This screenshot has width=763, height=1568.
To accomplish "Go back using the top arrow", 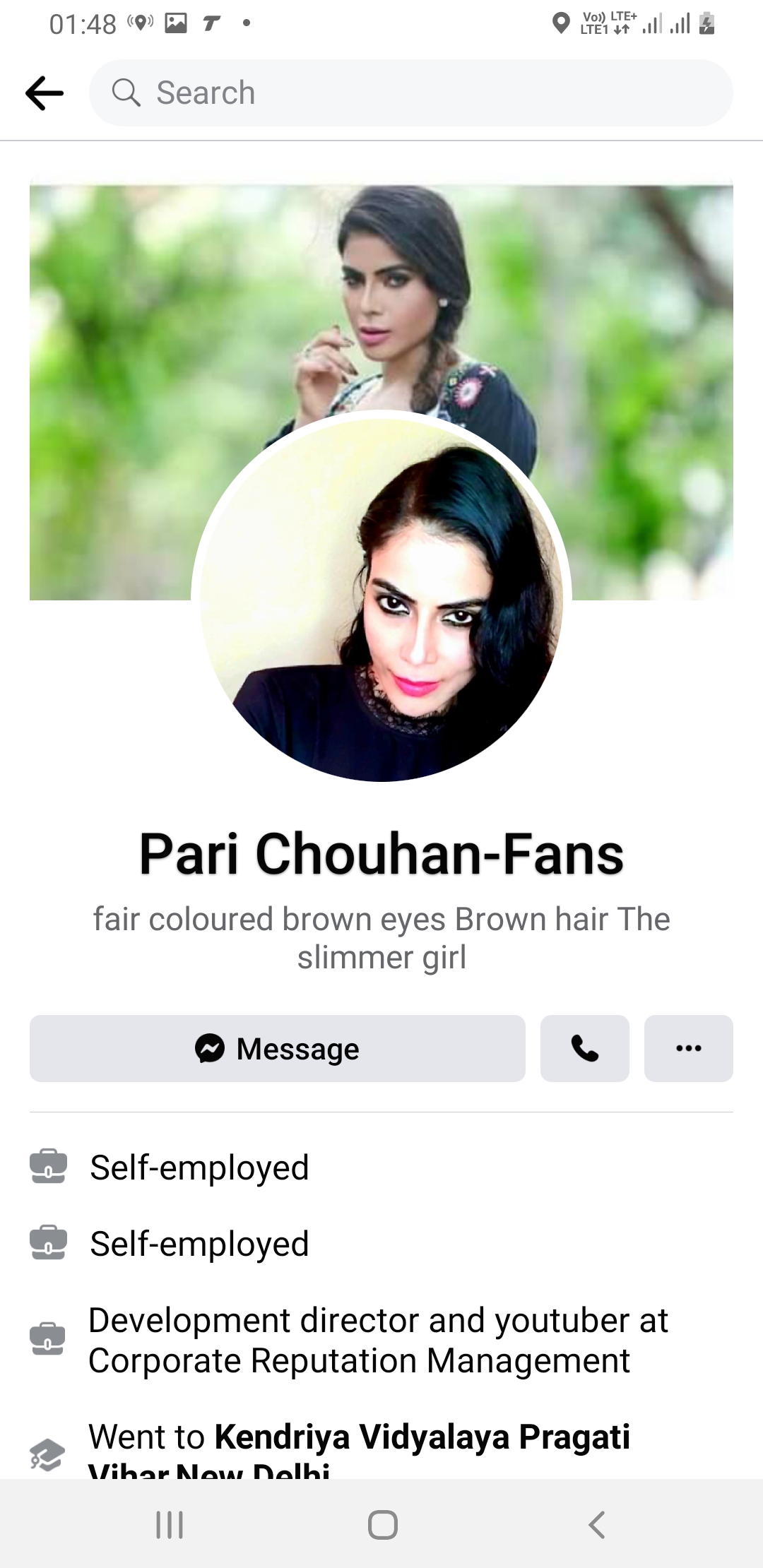I will tap(45, 93).
